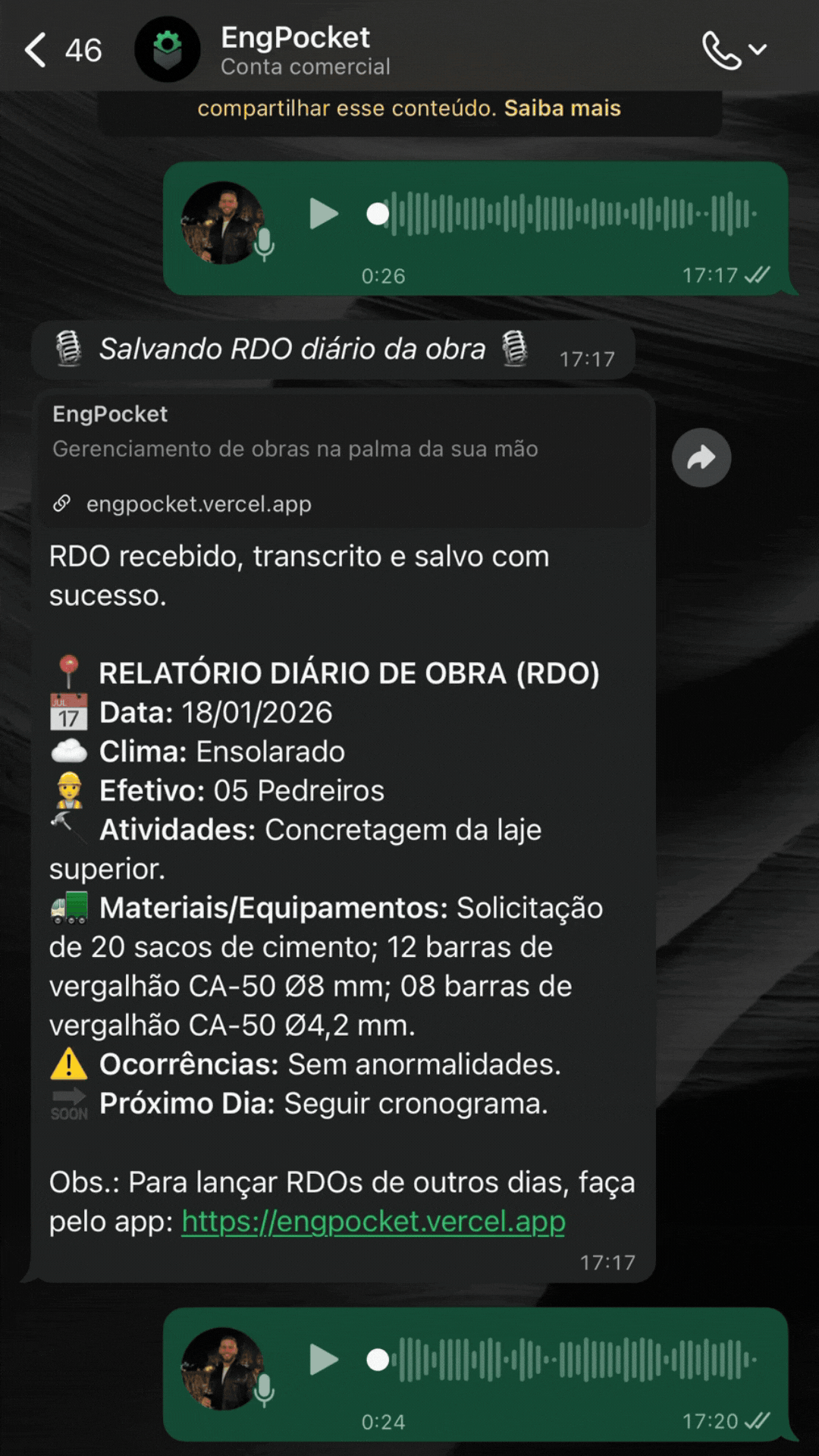Open the https://engpocket.vercel.app hyperlink
This screenshot has height=1456, width=819.
click(x=373, y=1221)
